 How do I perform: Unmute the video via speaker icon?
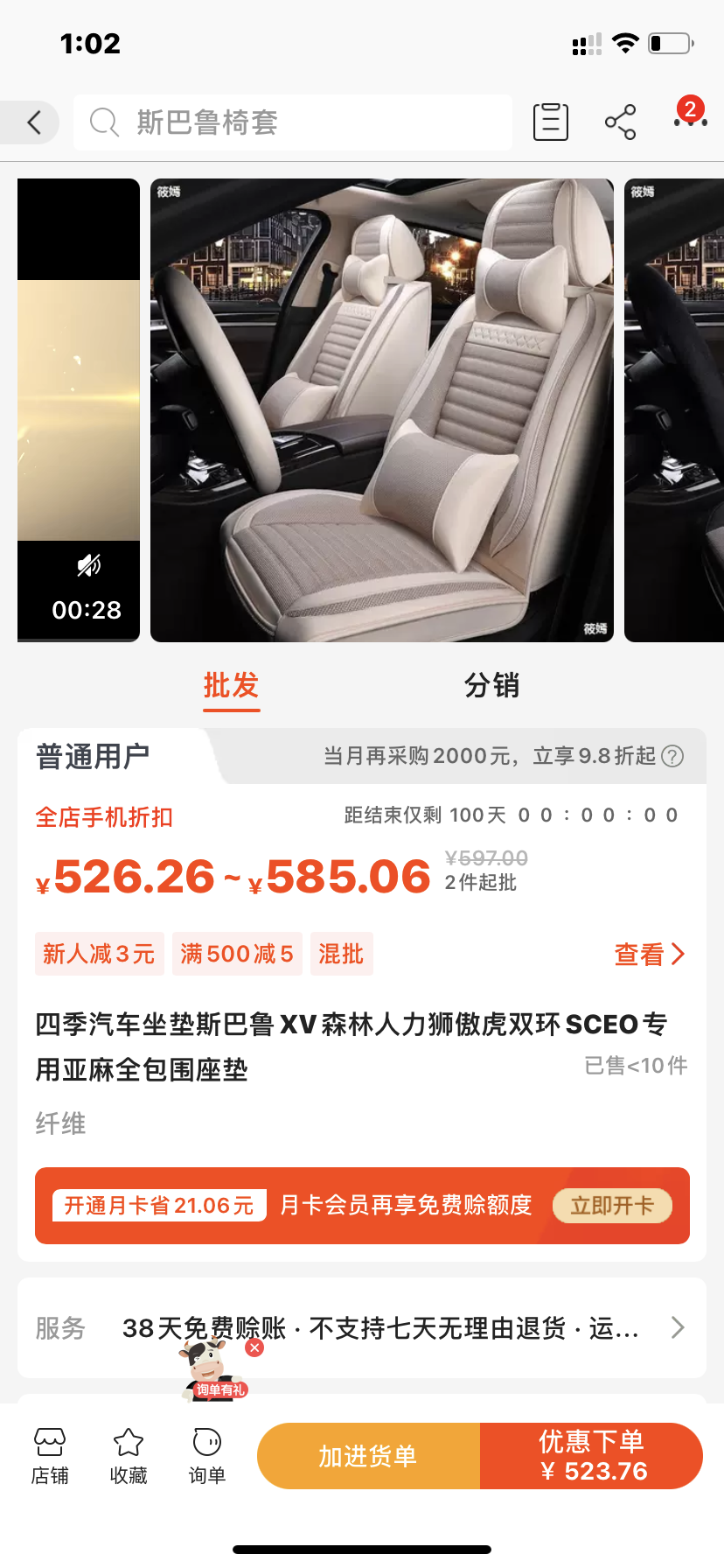[88, 565]
